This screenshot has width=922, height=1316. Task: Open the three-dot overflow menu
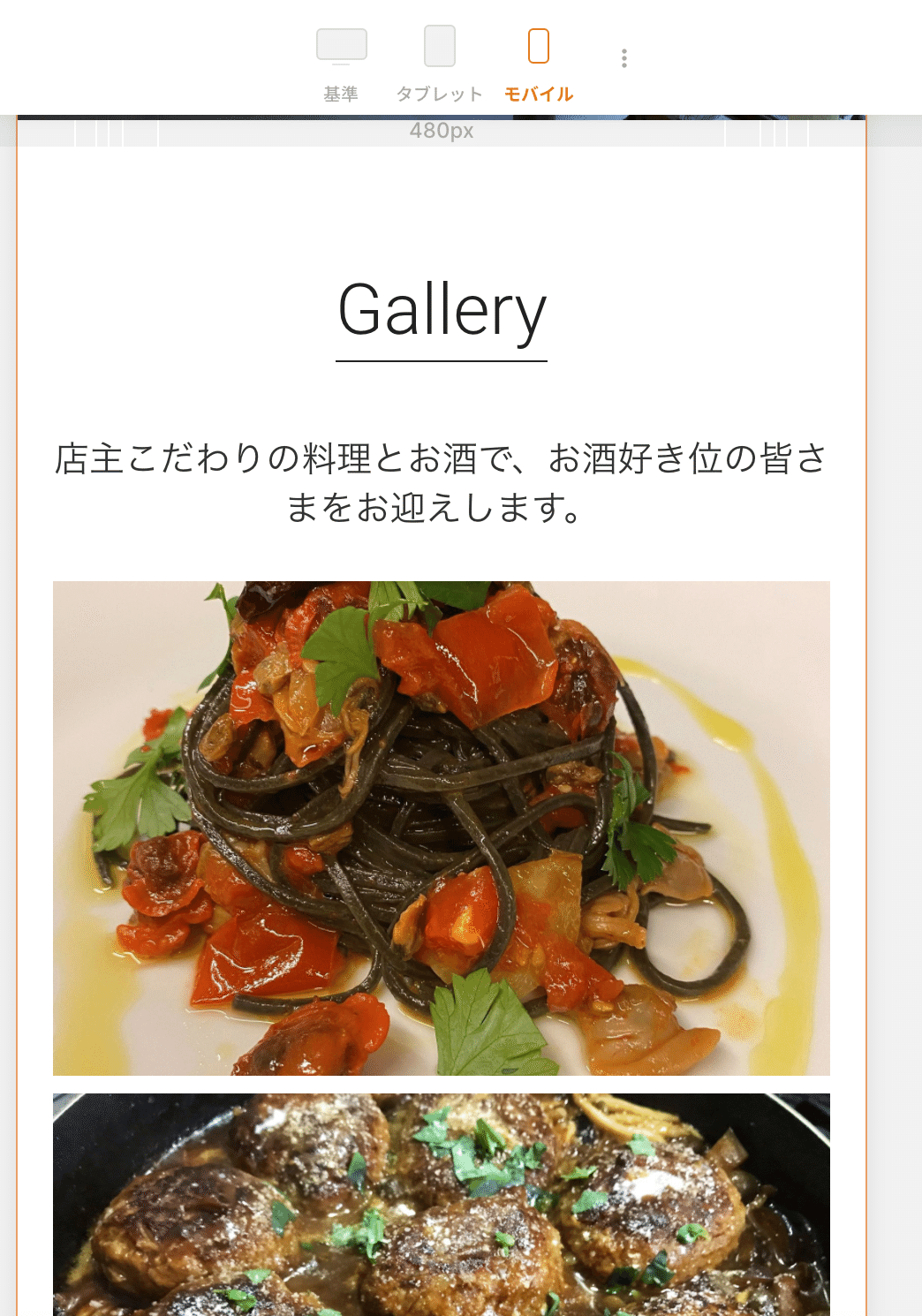624,58
